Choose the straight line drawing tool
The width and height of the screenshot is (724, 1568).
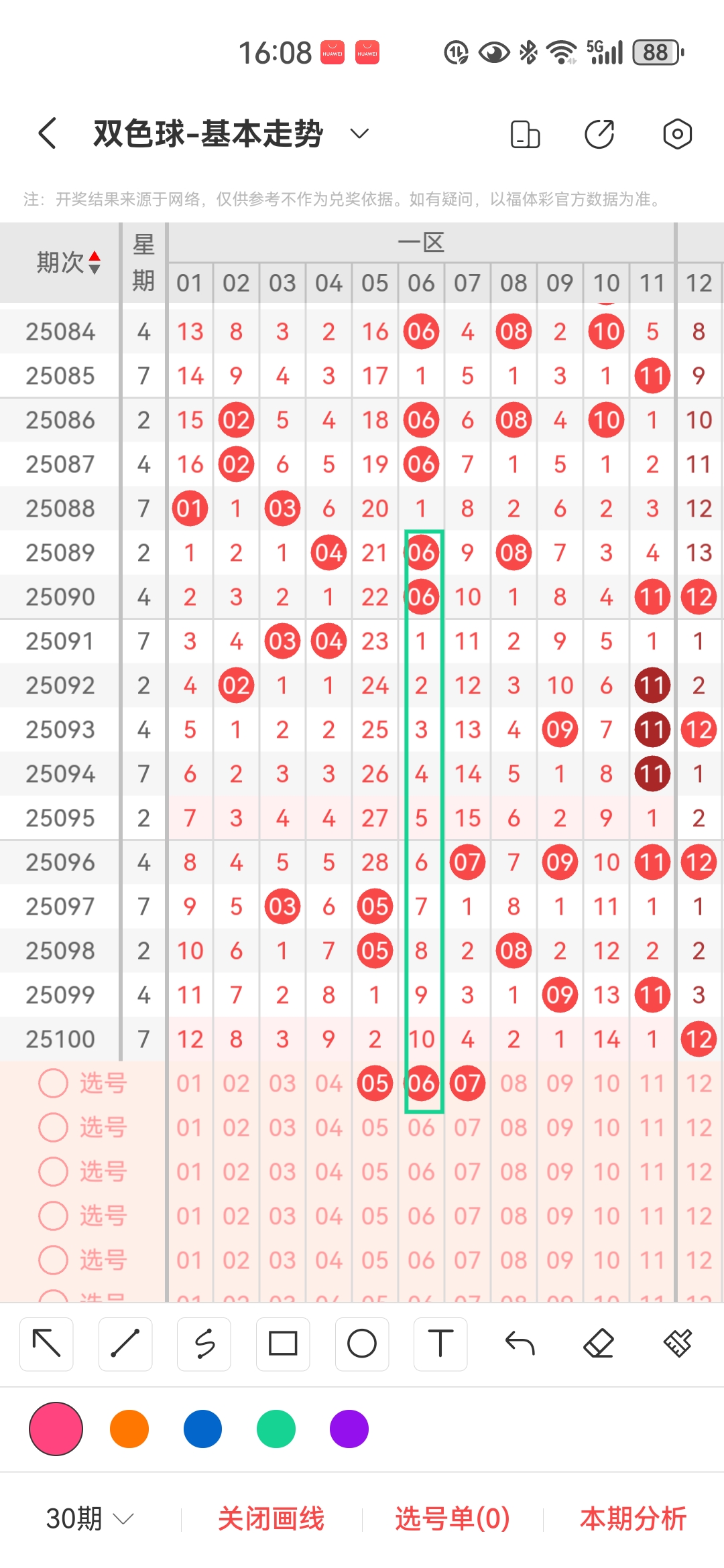125,1344
